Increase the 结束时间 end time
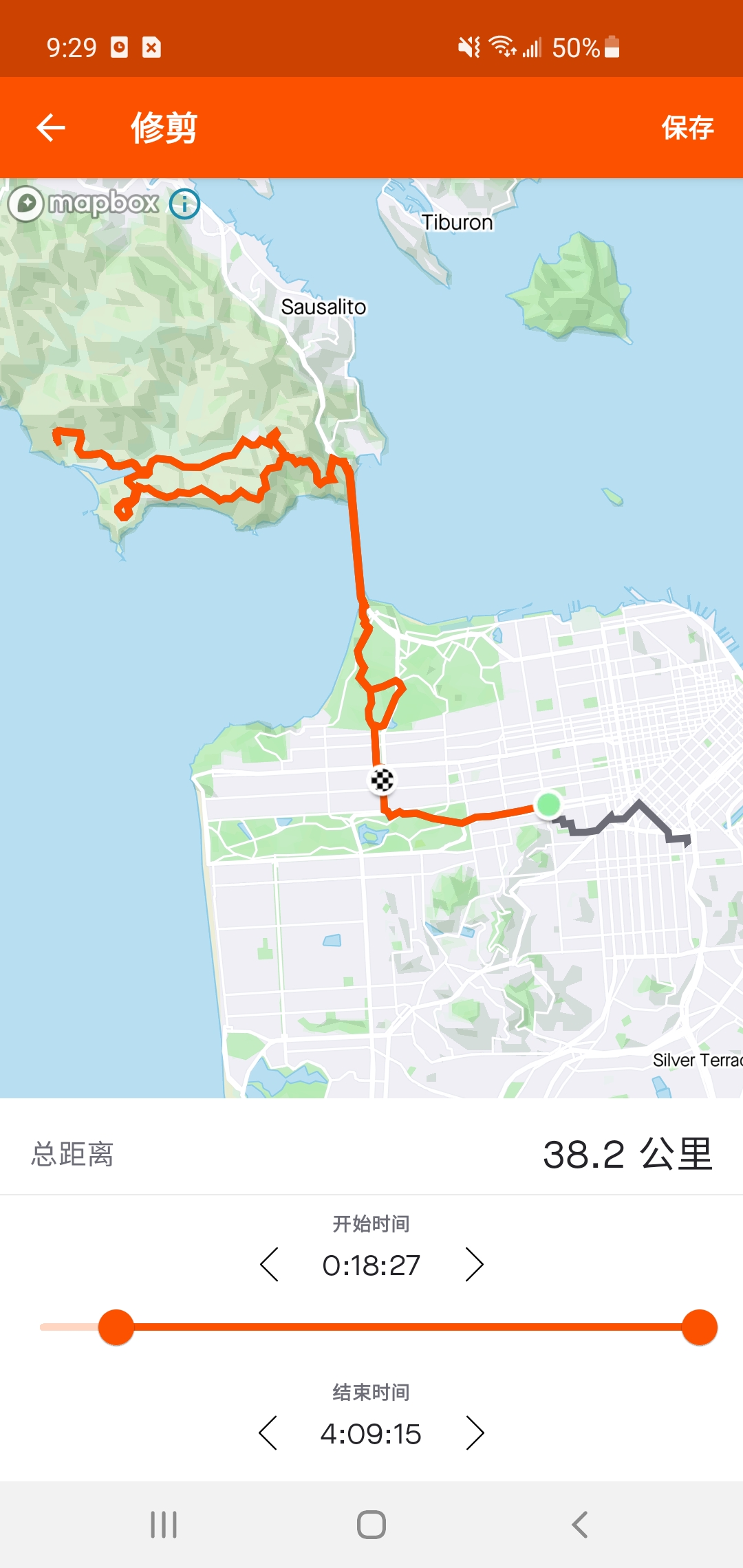743x1568 pixels. point(475,1433)
